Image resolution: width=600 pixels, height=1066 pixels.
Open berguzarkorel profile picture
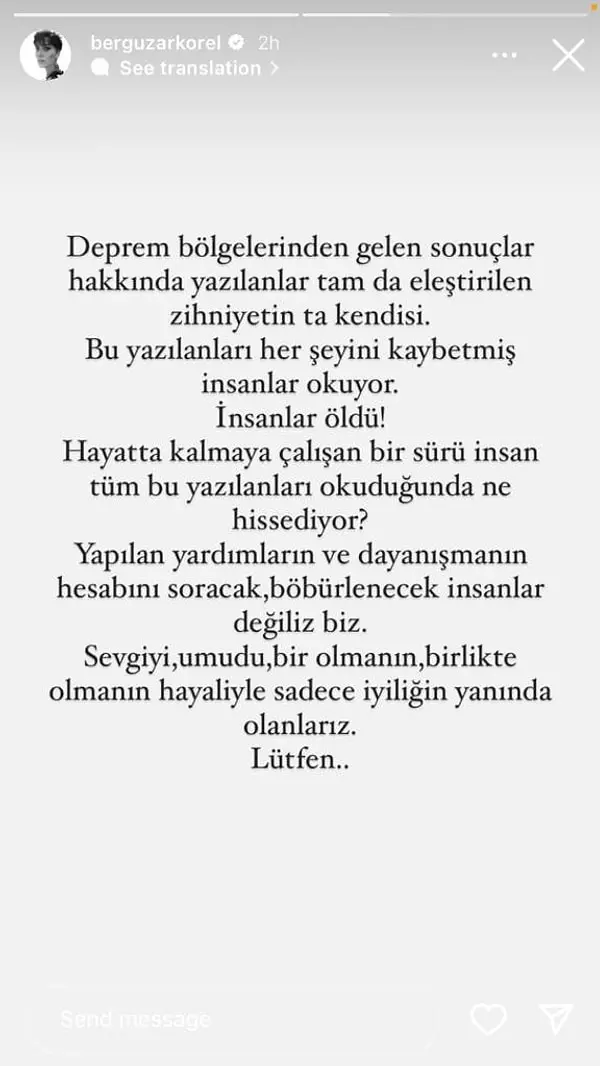pos(46,55)
